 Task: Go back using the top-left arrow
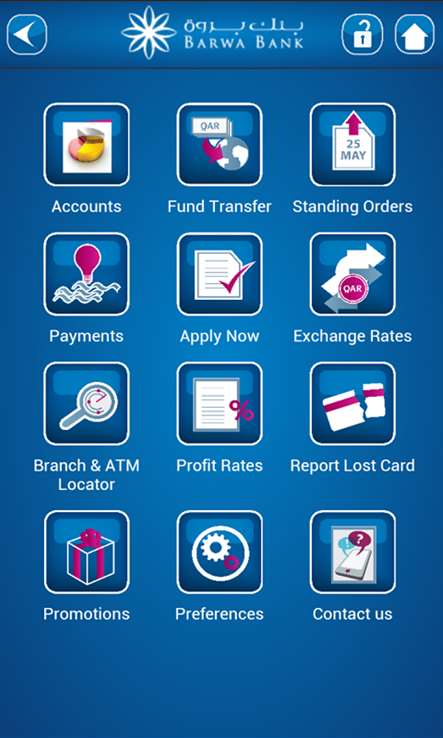pyautogui.click(x=27, y=34)
